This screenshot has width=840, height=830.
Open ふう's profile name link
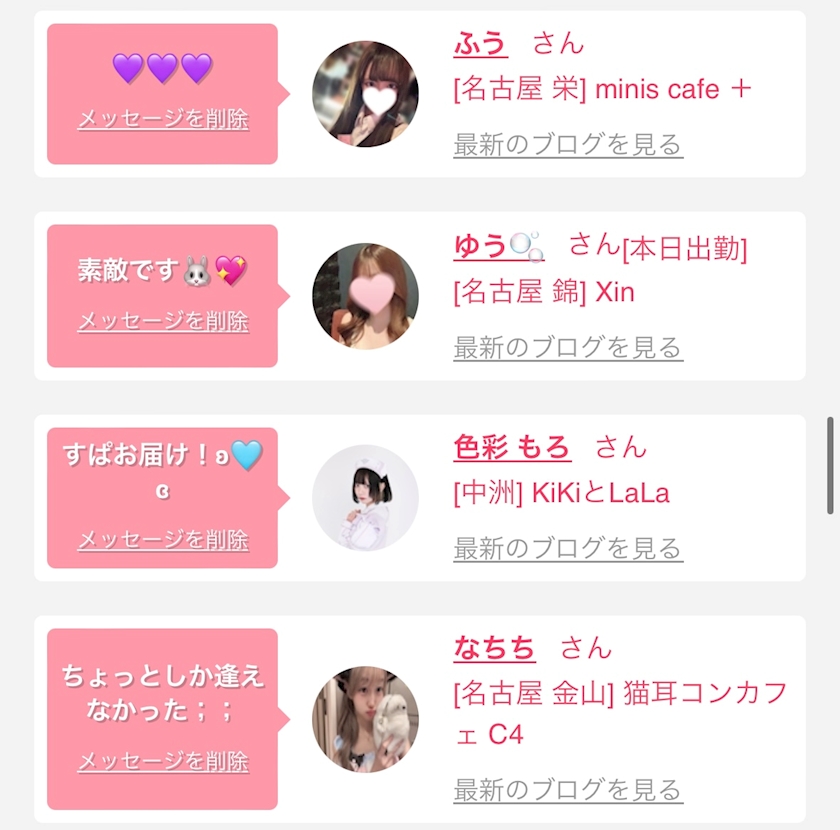click(x=480, y=43)
